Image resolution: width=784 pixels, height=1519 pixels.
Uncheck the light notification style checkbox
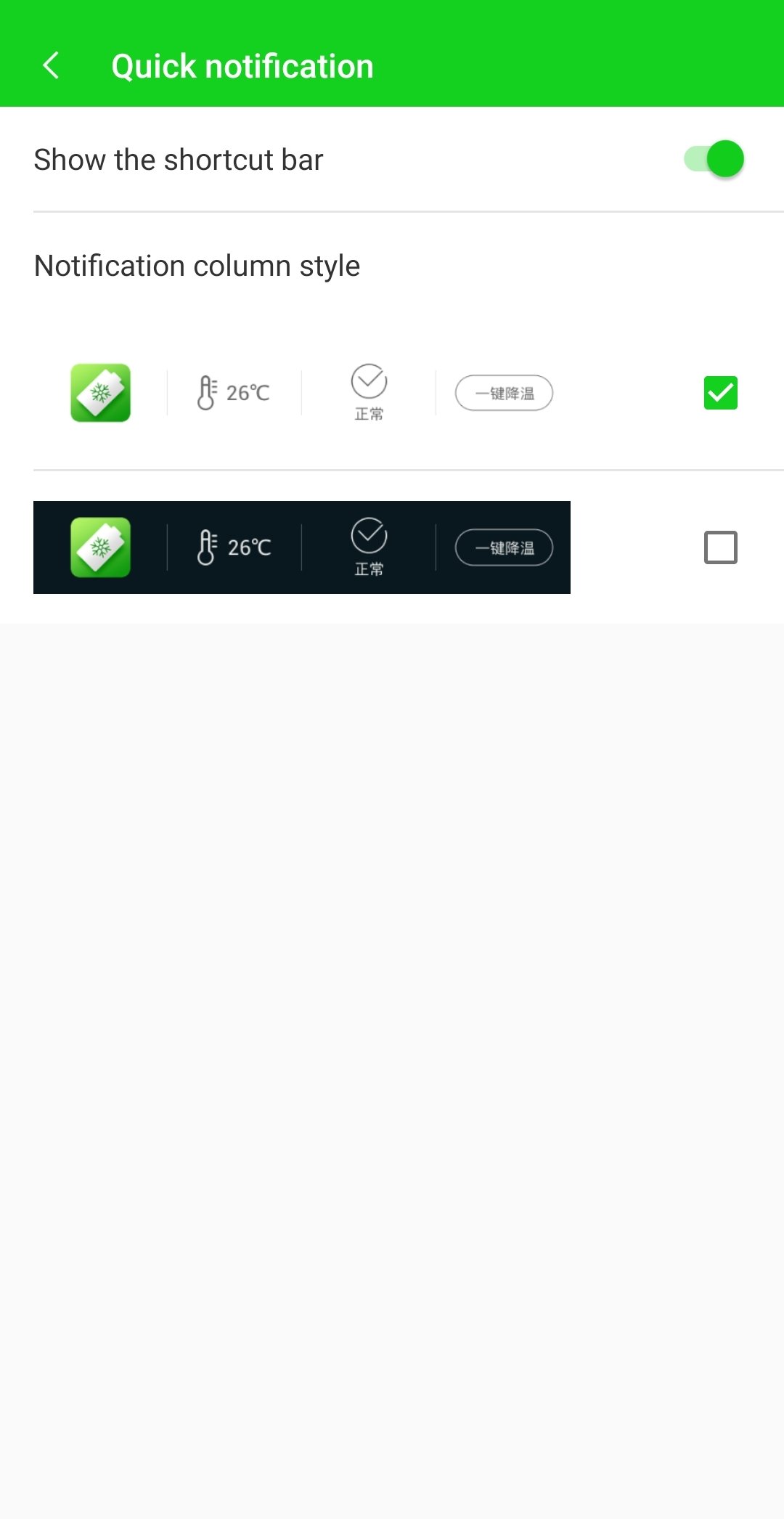[x=721, y=393]
